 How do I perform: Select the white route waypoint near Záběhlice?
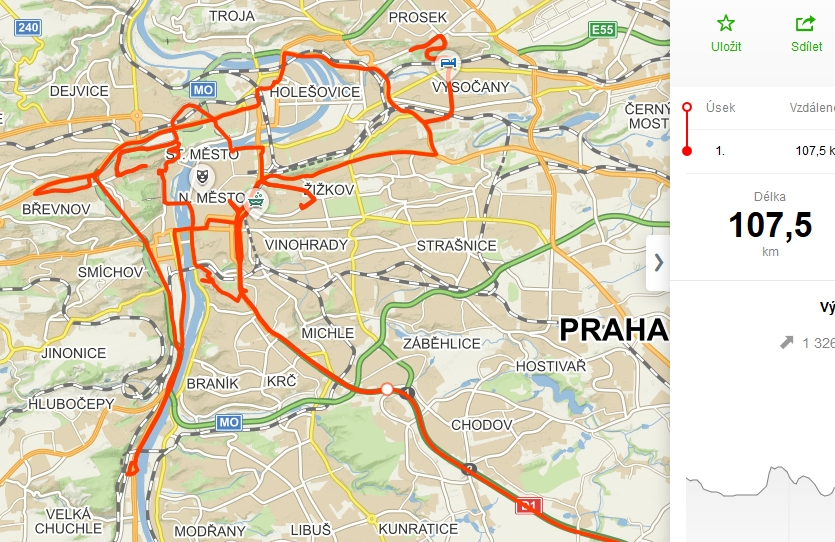pyautogui.click(x=387, y=389)
